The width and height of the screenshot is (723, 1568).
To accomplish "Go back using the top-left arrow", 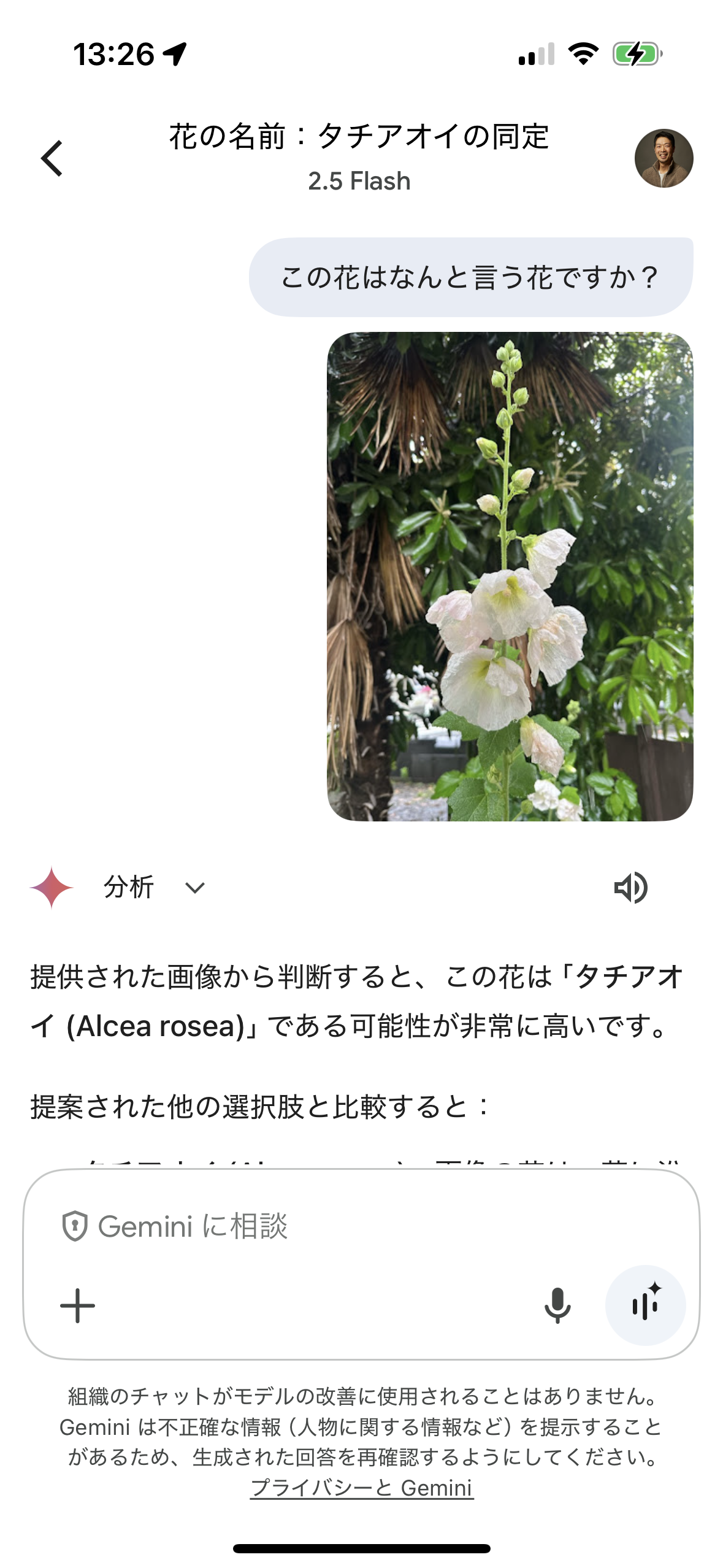I will [52, 158].
